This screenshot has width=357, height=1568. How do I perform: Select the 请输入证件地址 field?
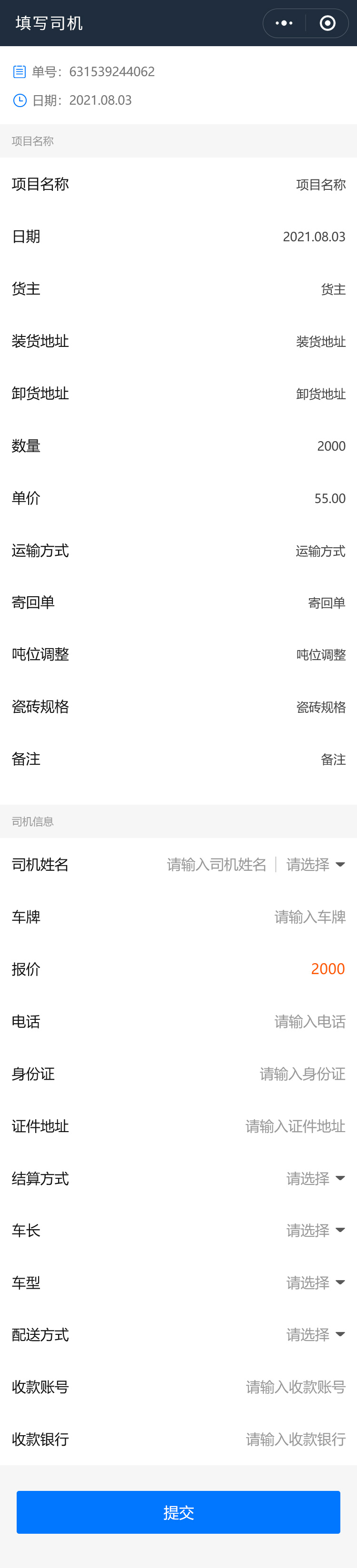coord(295,1126)
